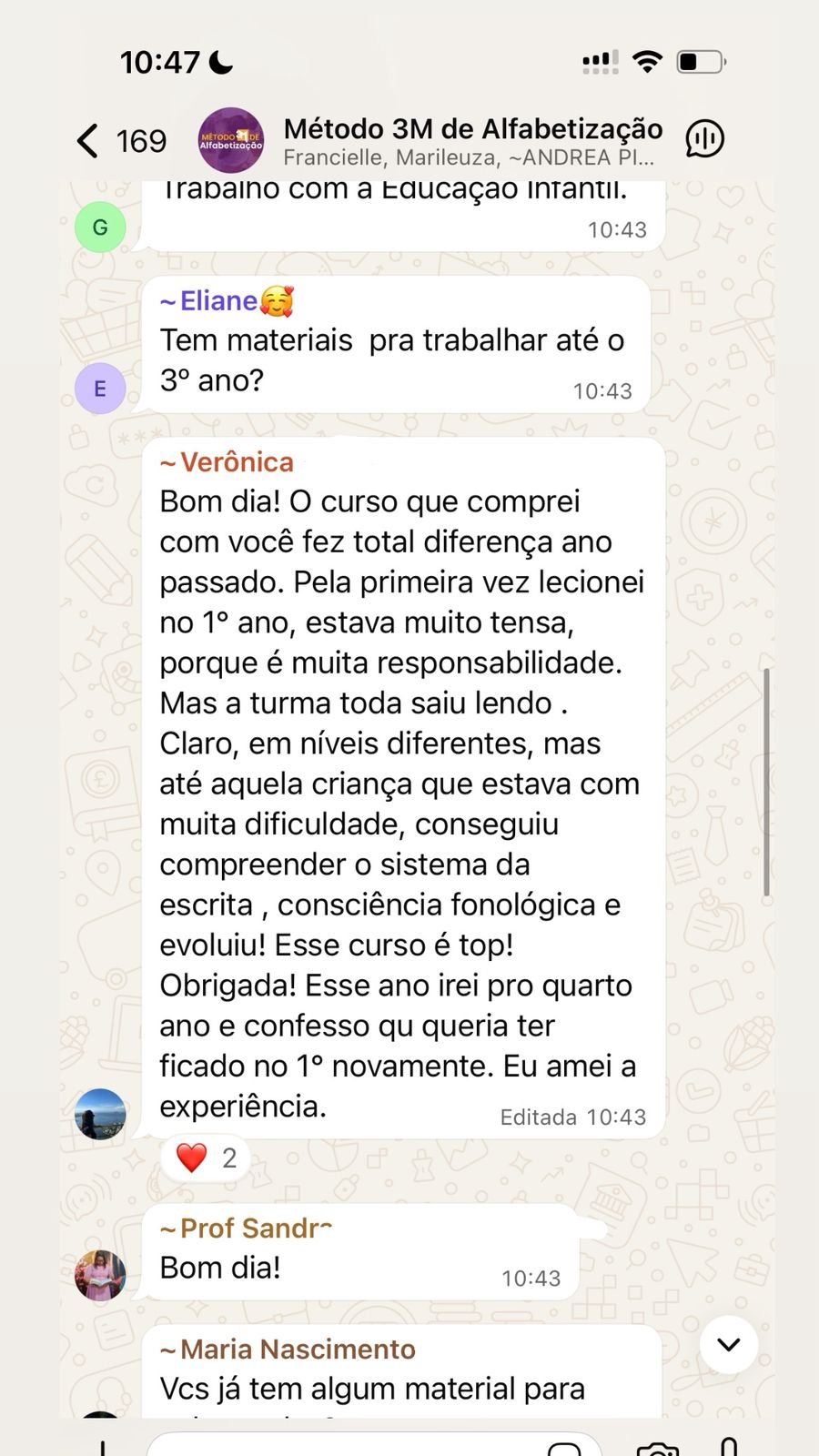The width and height of the screenshot is (819, 1456).
Task: Tap the Método 3M group profile picture
Action: point(230,137)
